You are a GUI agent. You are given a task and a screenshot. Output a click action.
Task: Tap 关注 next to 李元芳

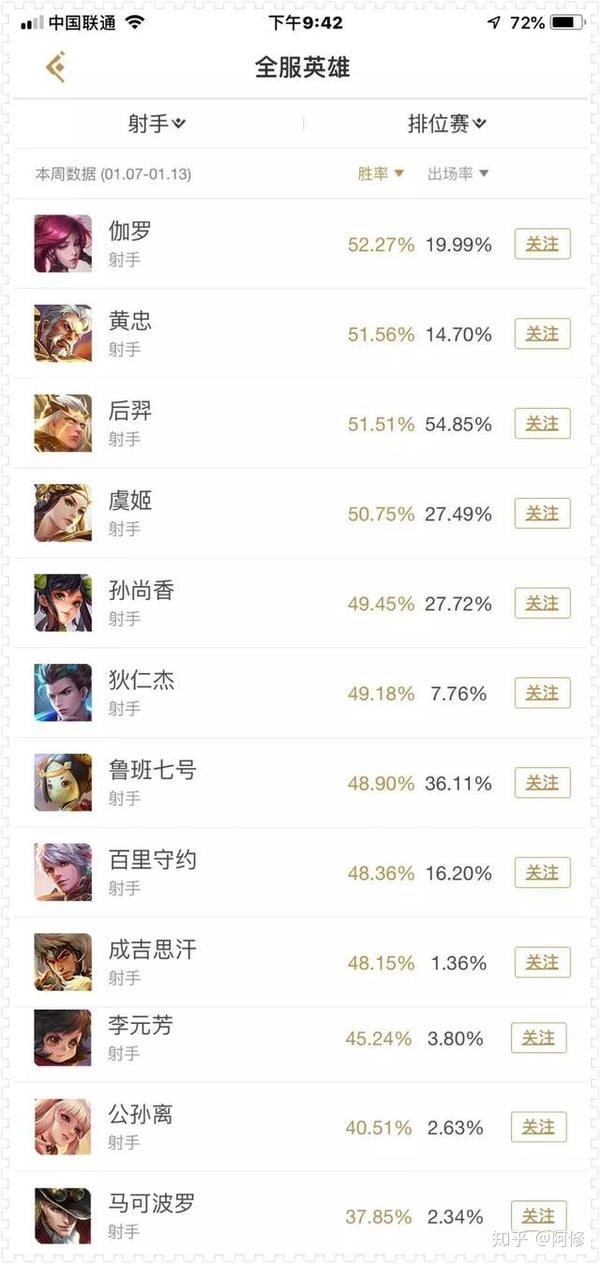538,1038
